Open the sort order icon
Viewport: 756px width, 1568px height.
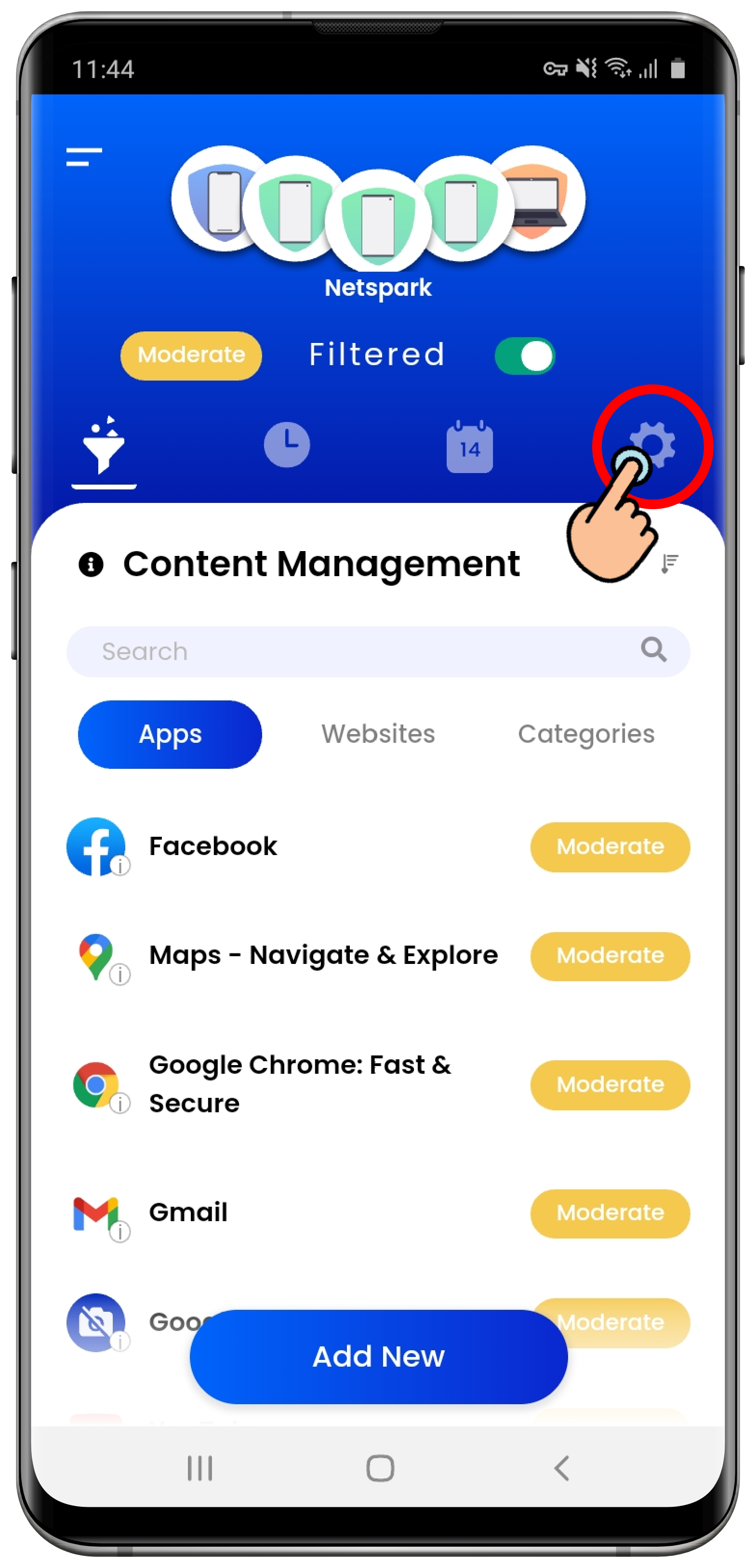click(x=670, y=564)
